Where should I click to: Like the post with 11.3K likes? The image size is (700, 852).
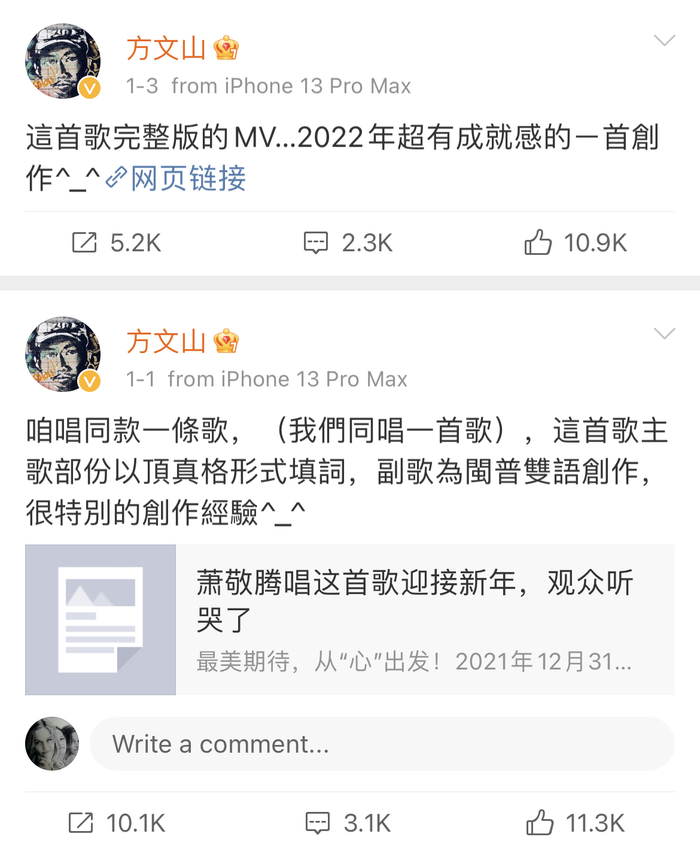575,823
